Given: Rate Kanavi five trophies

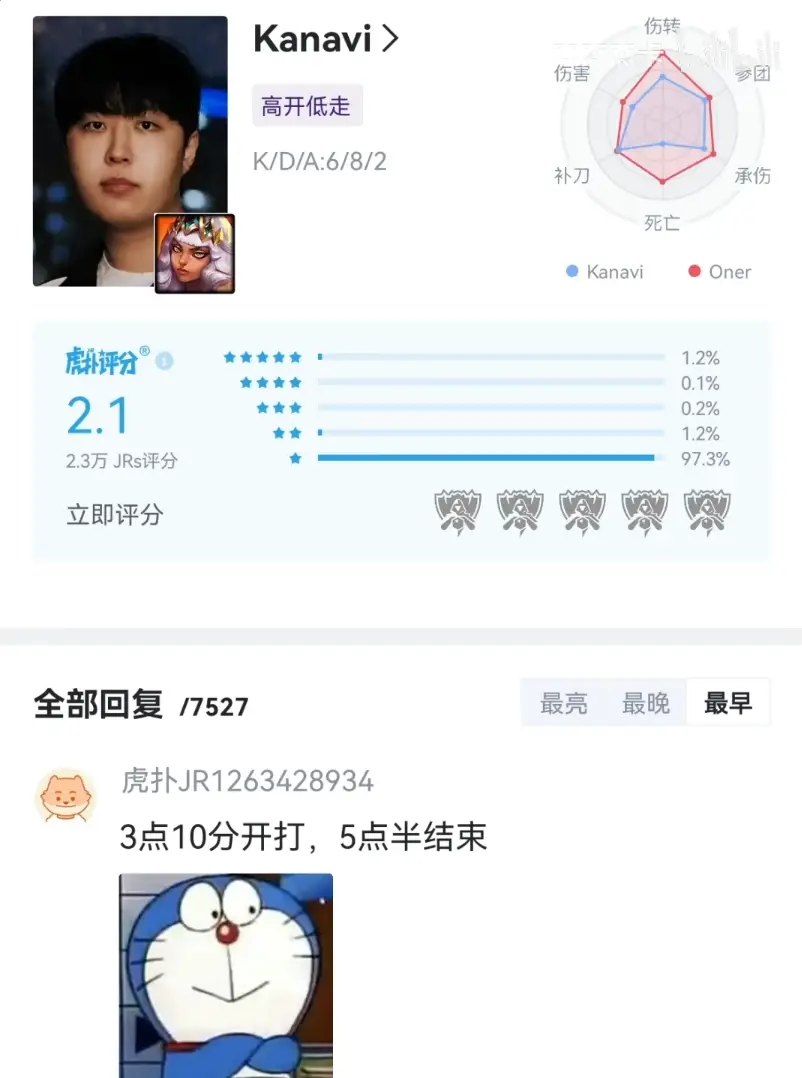Looking at the screenshot, I should (706, 513).
